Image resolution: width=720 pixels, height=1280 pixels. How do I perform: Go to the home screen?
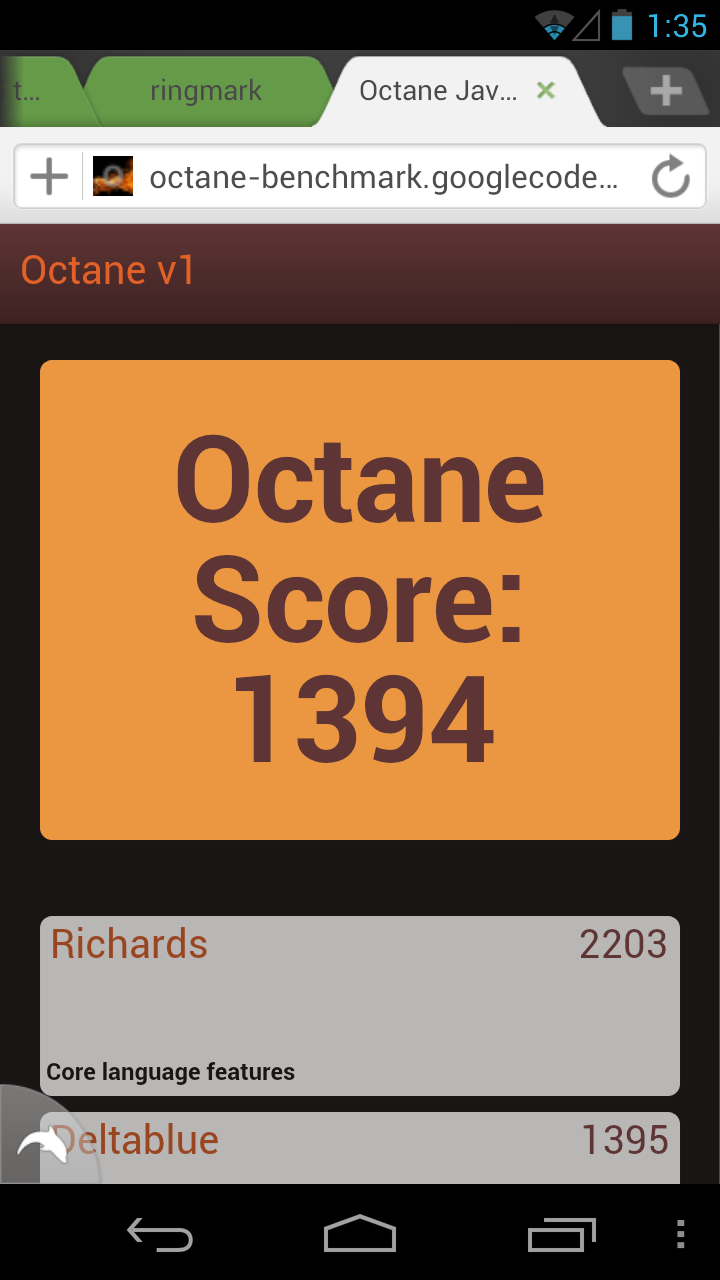(360, 1233)
